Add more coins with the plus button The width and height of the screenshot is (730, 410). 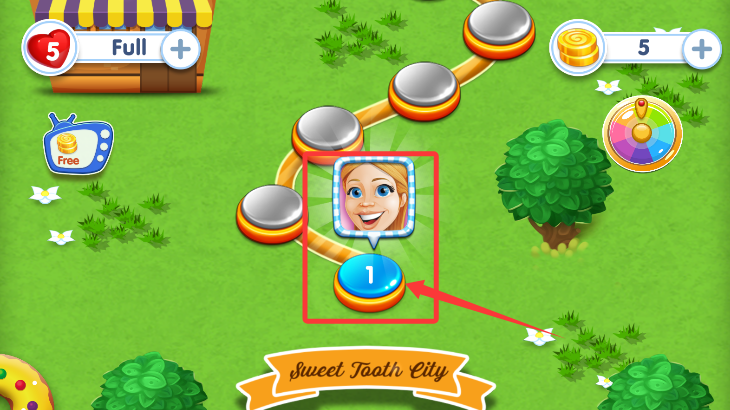coord(701,48)
